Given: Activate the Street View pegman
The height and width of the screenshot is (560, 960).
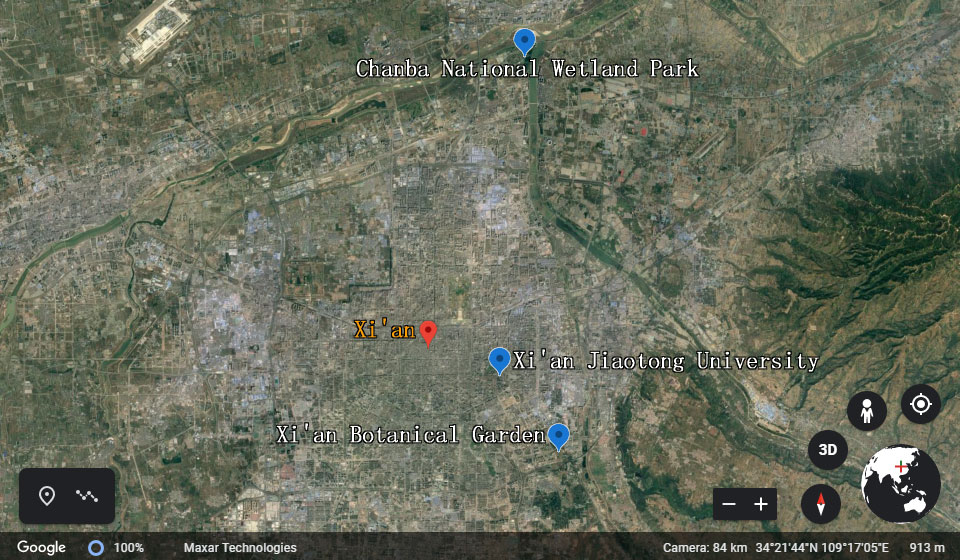Looking at the screenshot, I should (867, 411).
